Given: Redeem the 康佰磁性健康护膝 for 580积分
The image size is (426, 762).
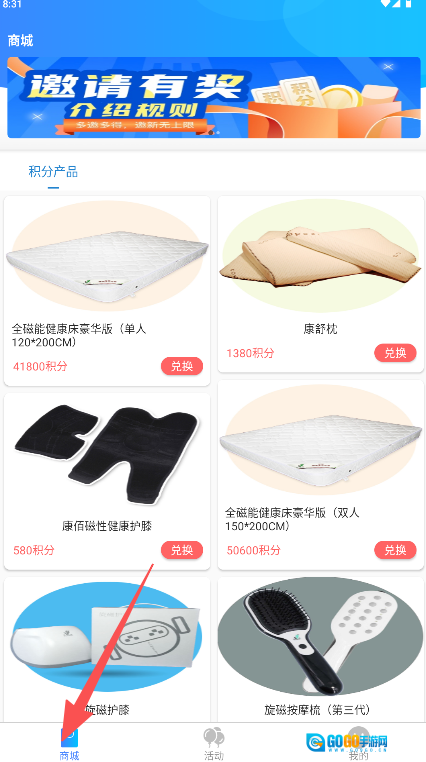Looking at the screenshot, I should [182, 550].
